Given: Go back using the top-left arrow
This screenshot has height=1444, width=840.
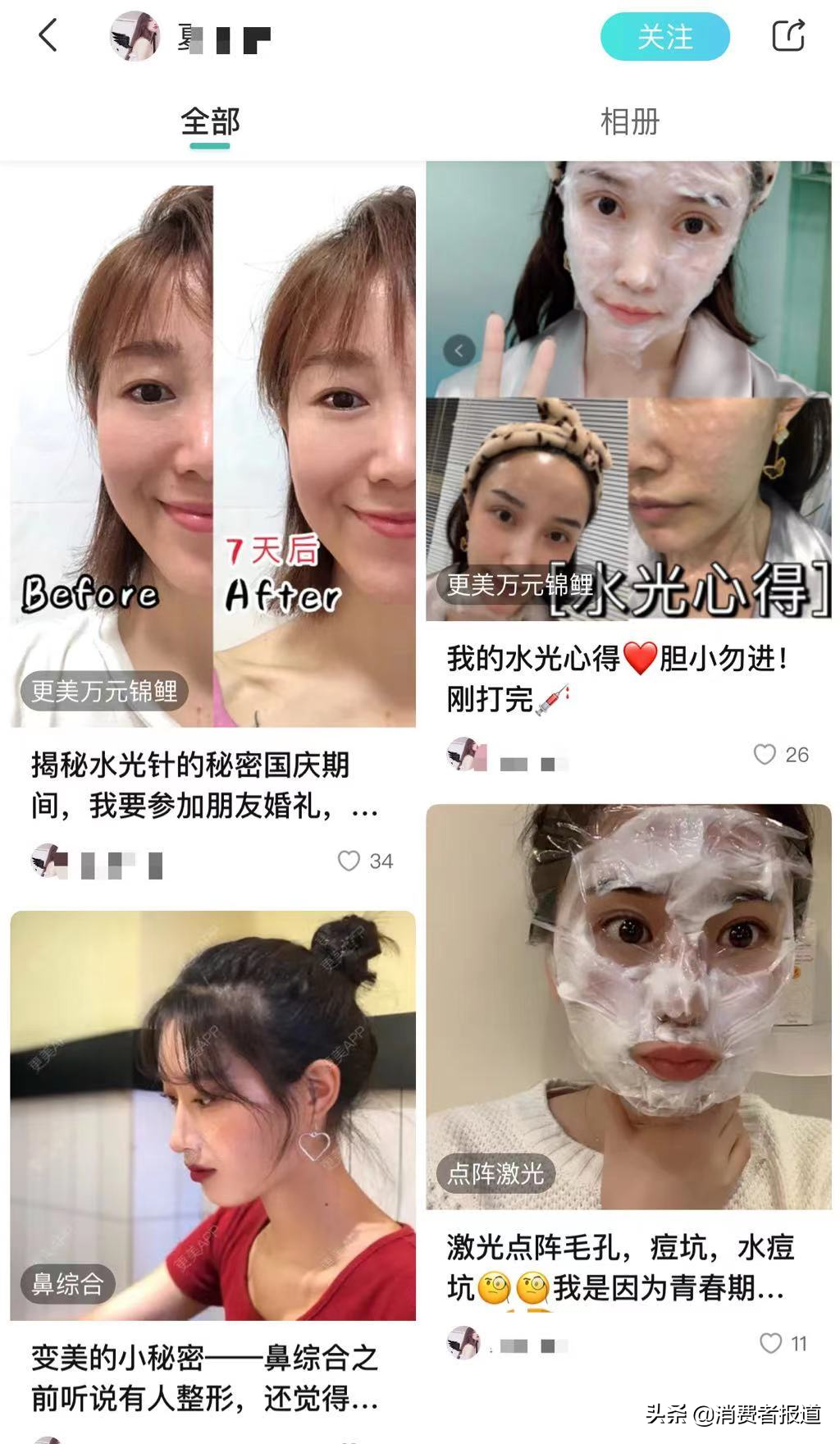Looking at the screenshot, I should pos(48,36).
